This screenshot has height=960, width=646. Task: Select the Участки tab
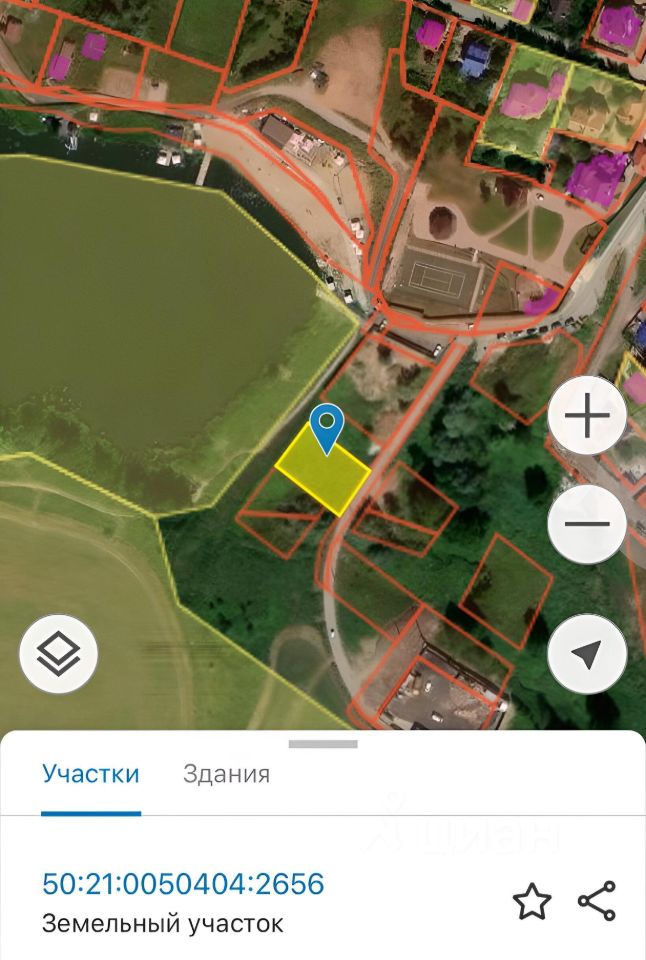[x=90, y=774]
